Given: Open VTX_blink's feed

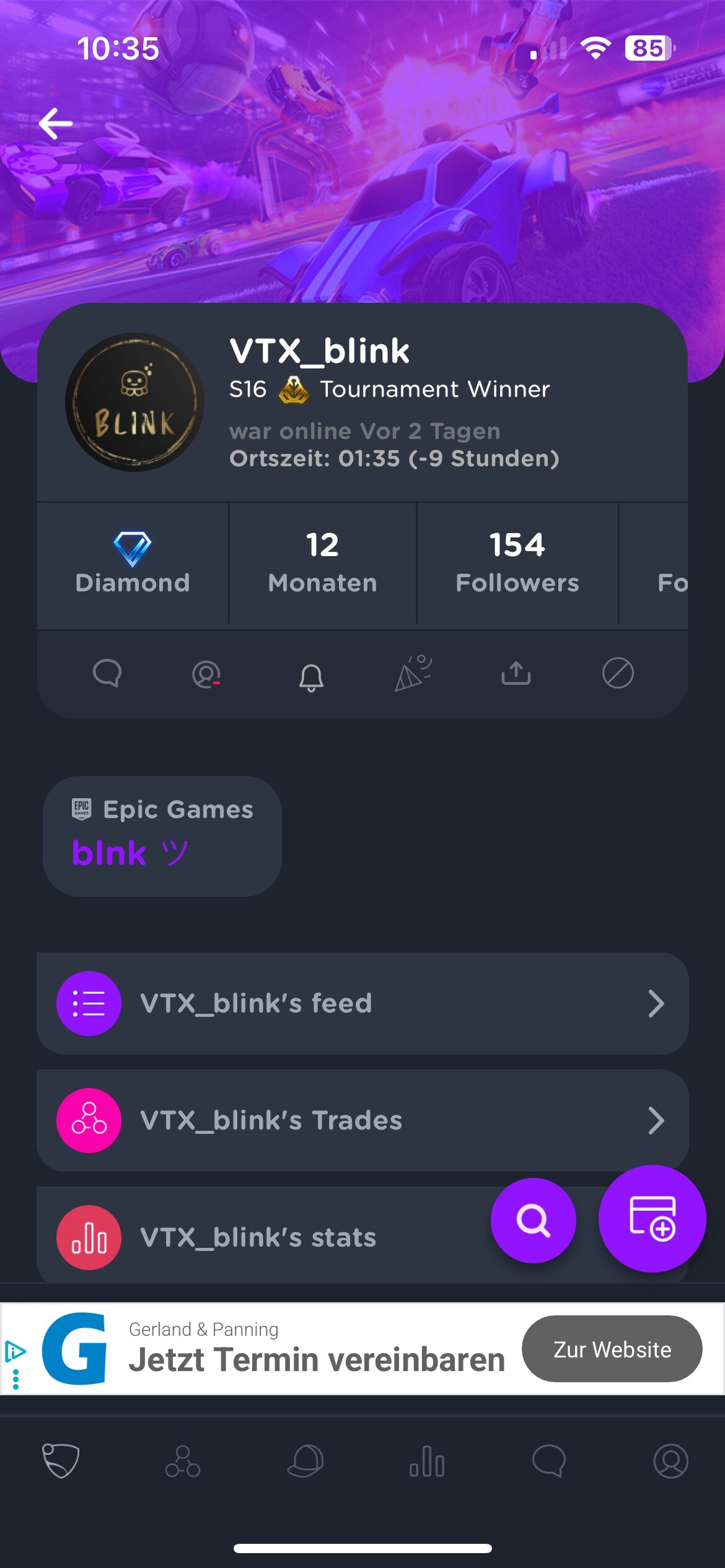Looking at the screenshot, I should 362,1003.
